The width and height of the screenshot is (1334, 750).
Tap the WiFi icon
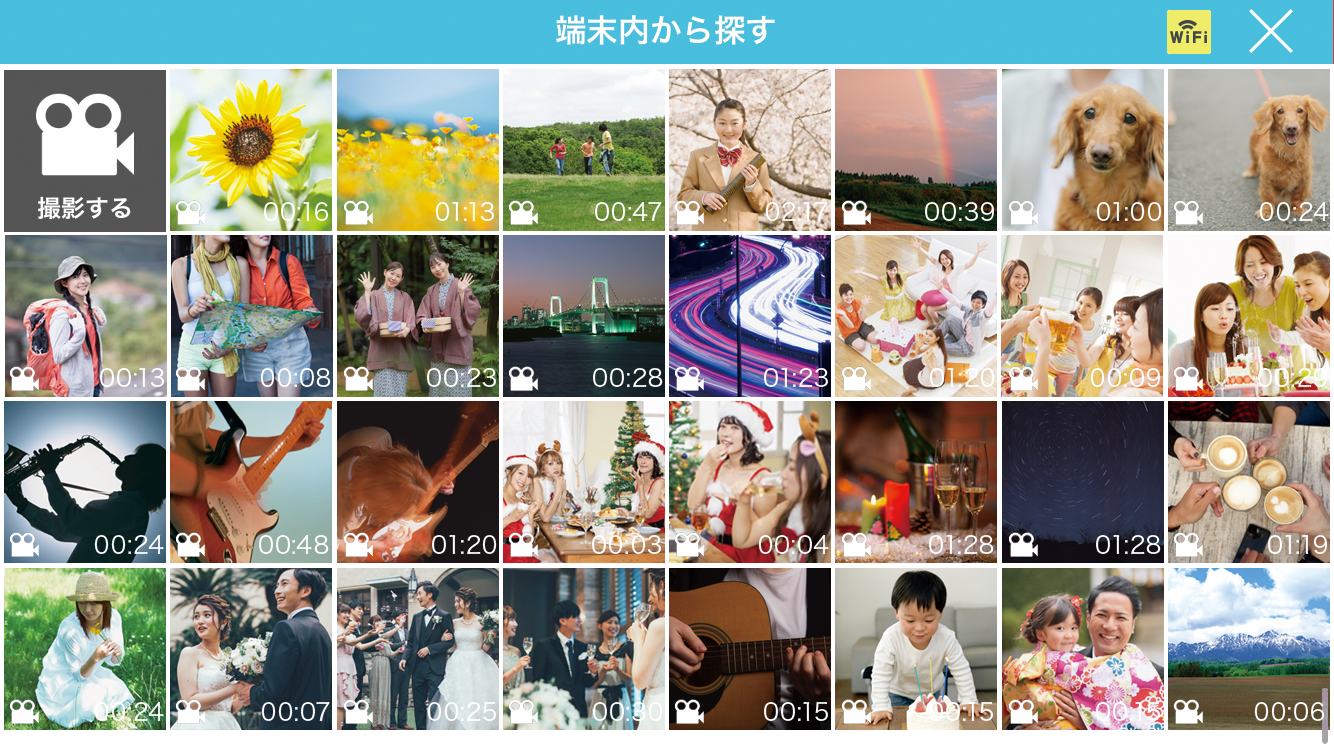1188,32
